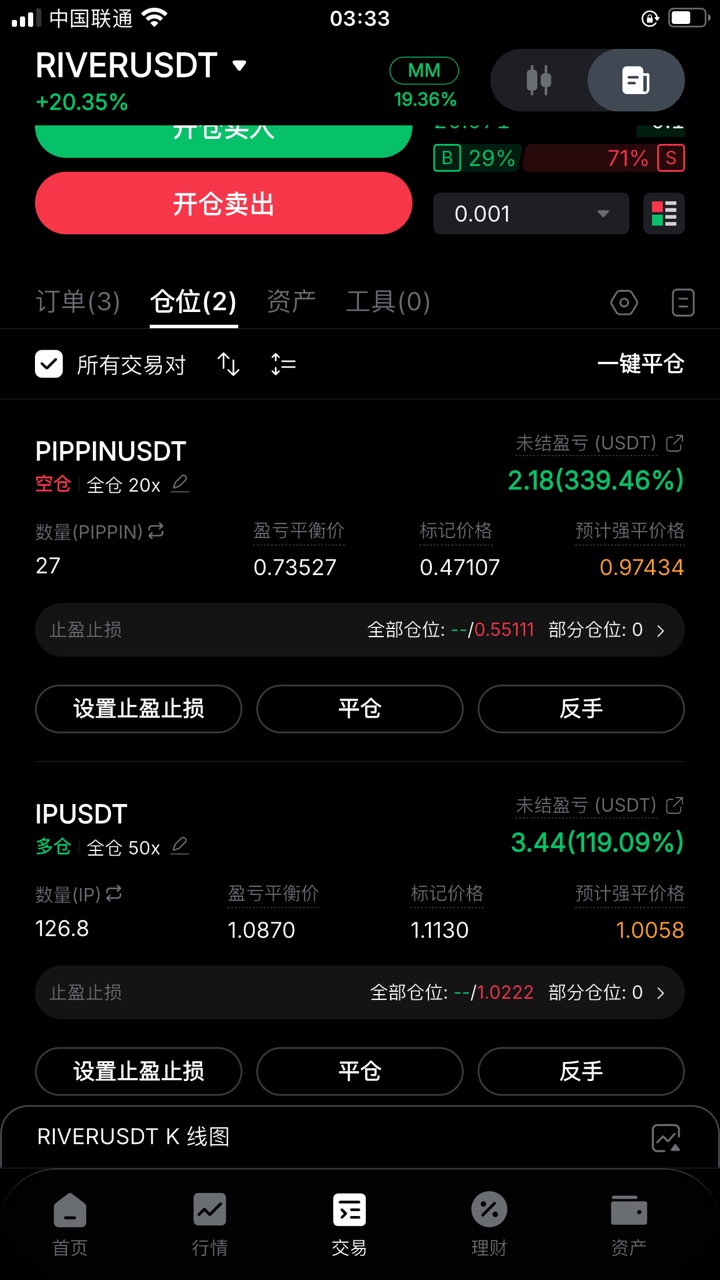This screenshot has height=1280, width=720.
Task: Switch to the candlestick chart view
Action: (x=539, y=80)
